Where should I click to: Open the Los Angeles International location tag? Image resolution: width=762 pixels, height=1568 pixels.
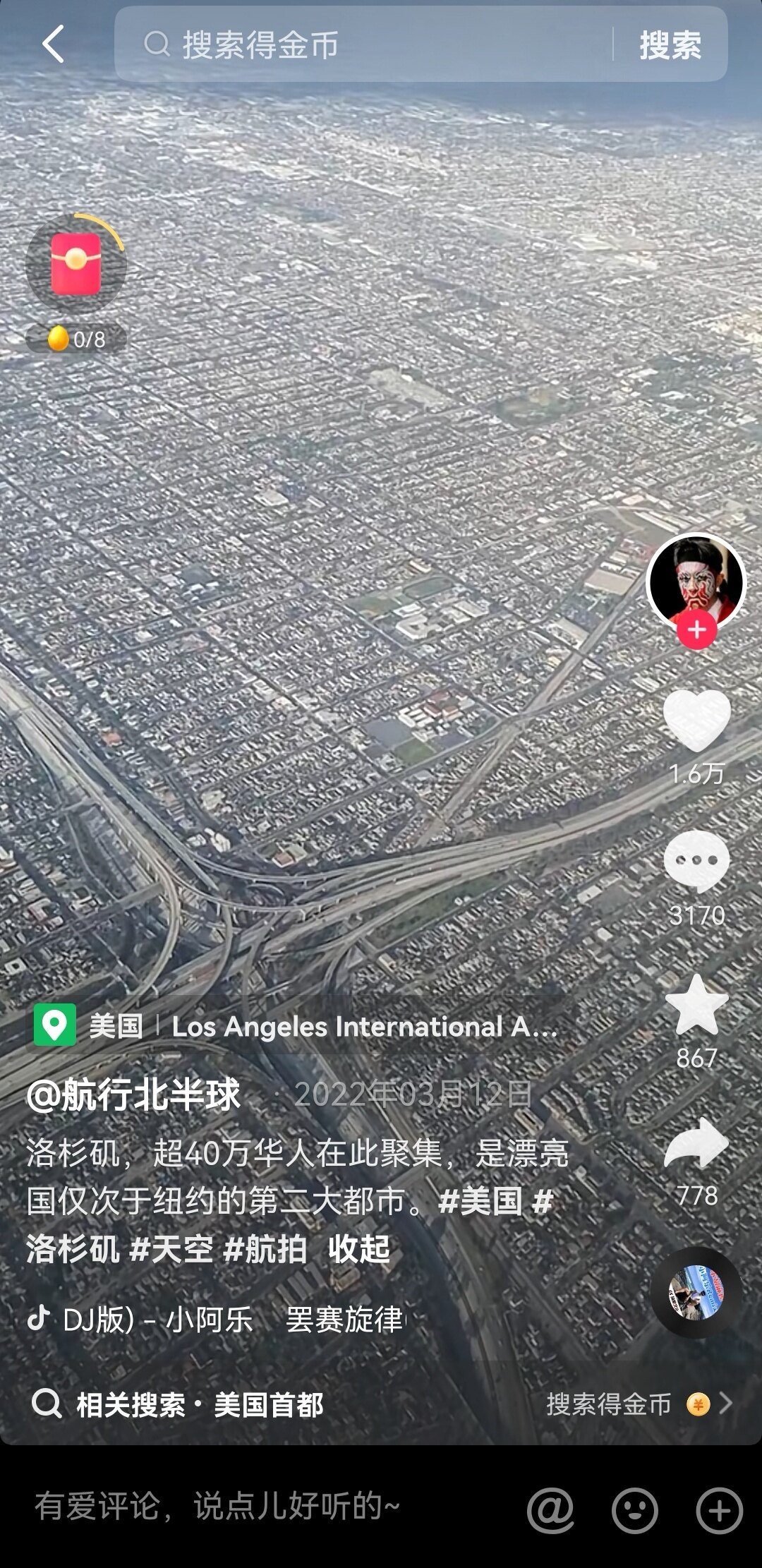(364, 1027)
